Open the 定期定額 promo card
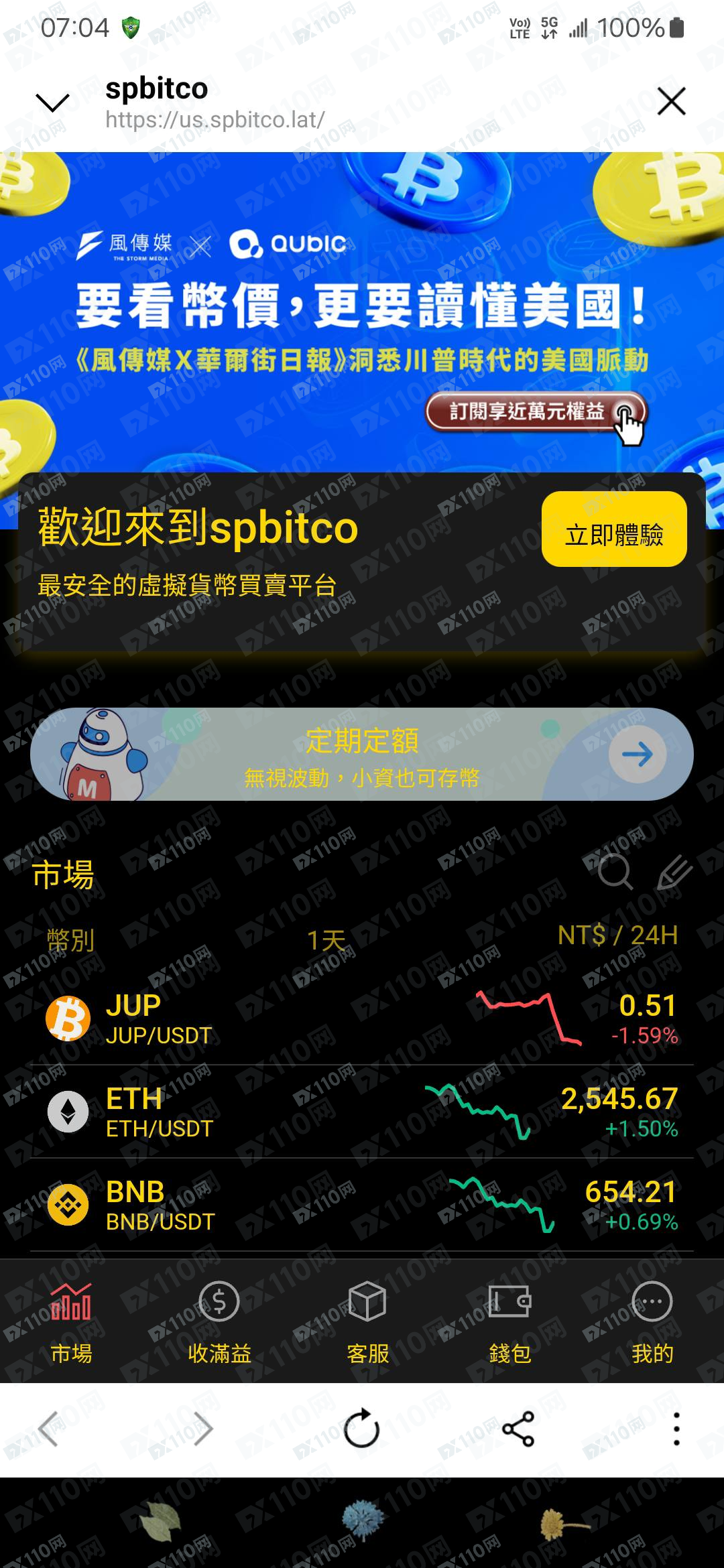The image size is (724, 1568). [362, 755]
